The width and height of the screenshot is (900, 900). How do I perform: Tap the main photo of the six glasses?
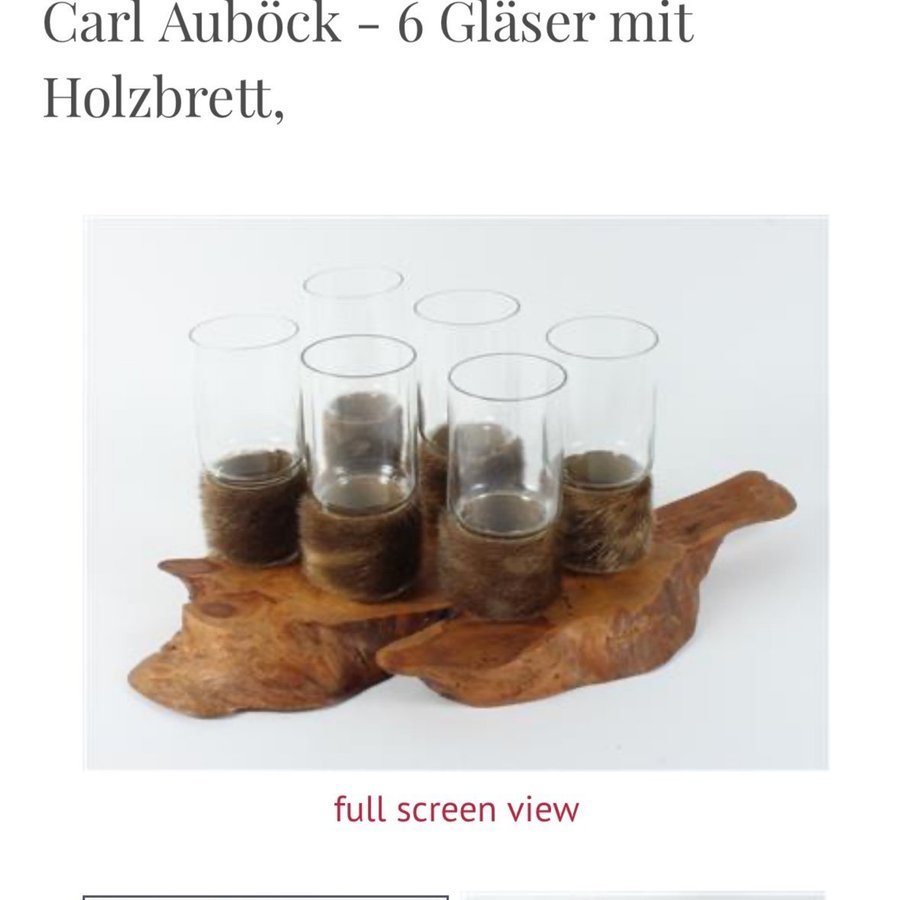click(x=456, y=492)
